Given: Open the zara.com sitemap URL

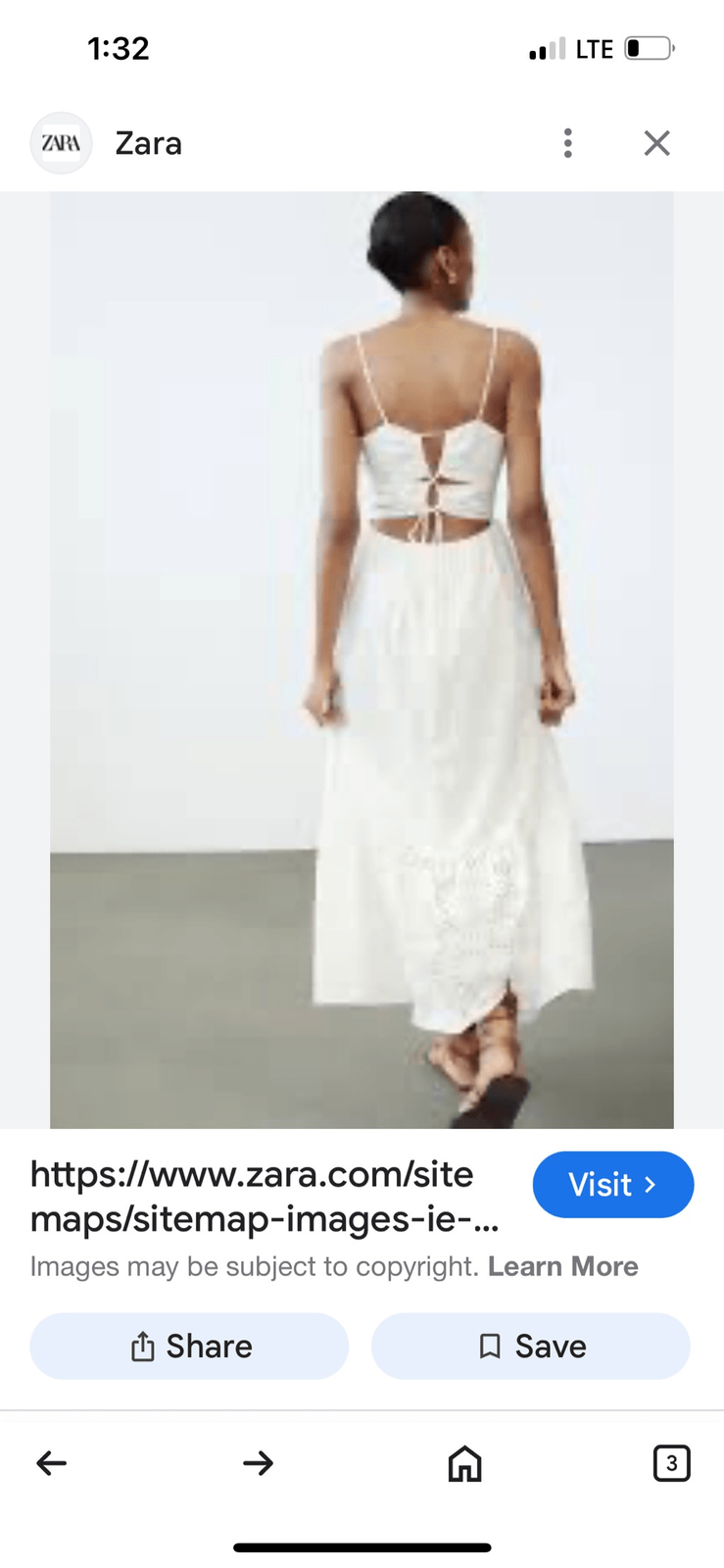Looking at the screenshot, I should tap(265, 1196).
